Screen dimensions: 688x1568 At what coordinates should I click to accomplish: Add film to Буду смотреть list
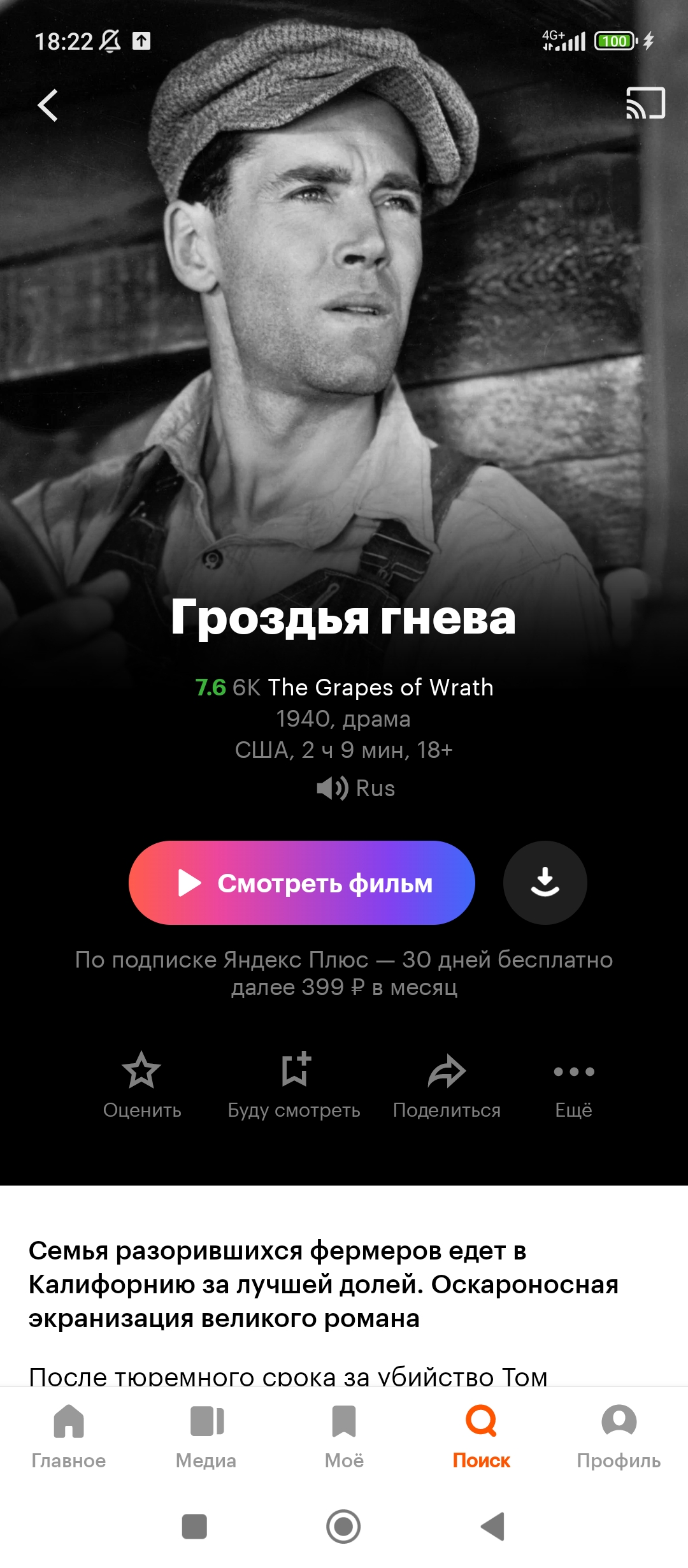point(294,1085)
